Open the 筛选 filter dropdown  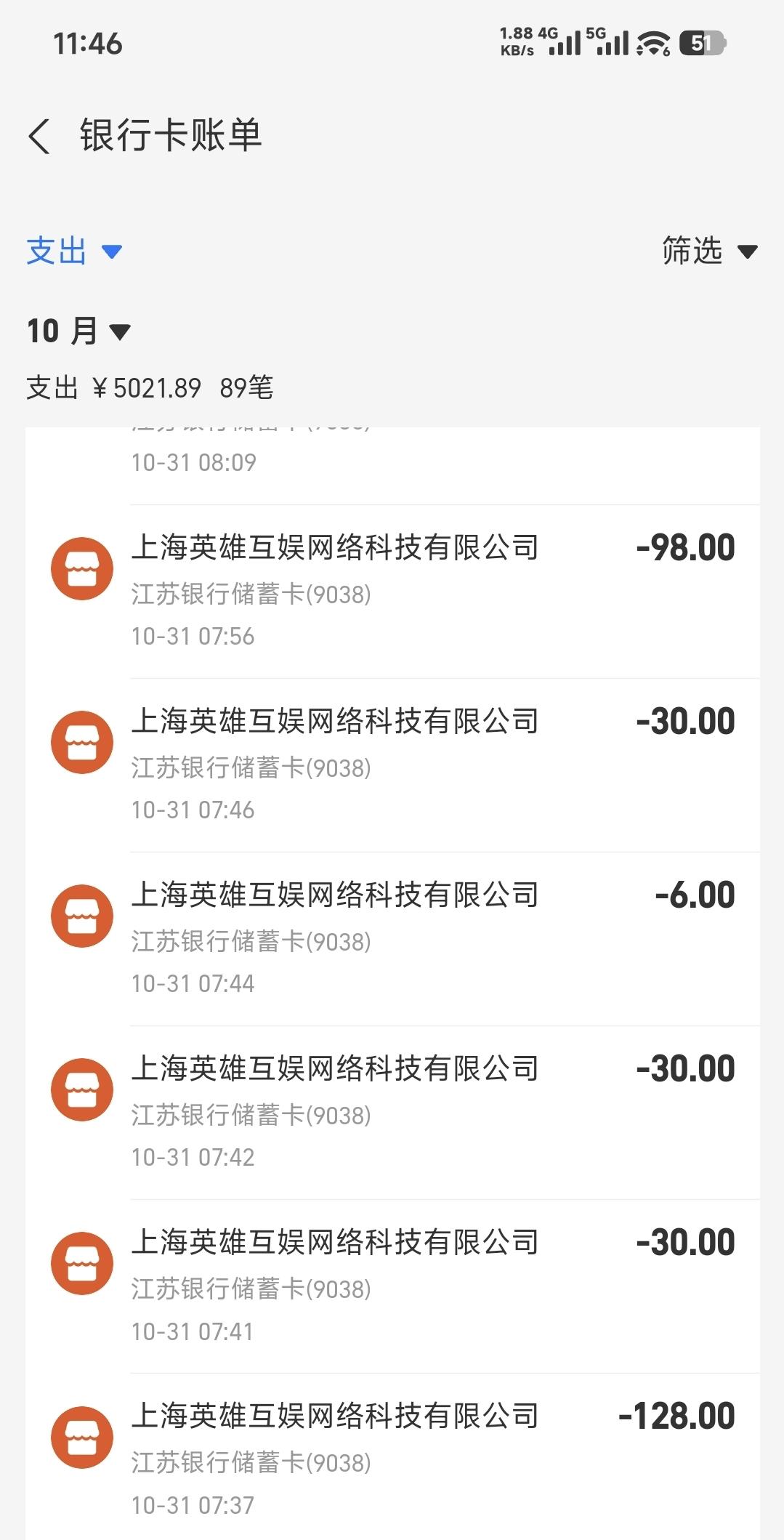[x=708, y=251]
